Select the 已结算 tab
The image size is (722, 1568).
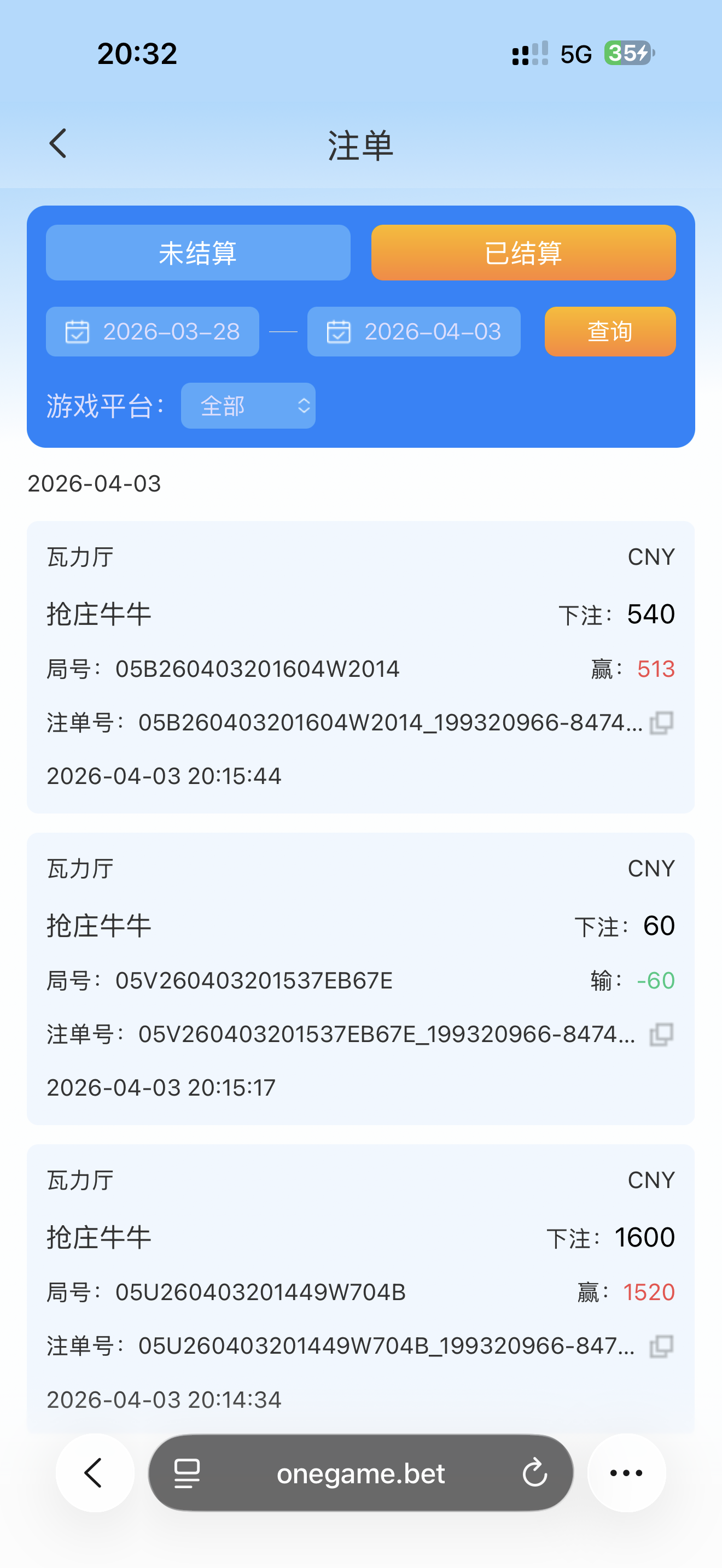click(523, 253)
